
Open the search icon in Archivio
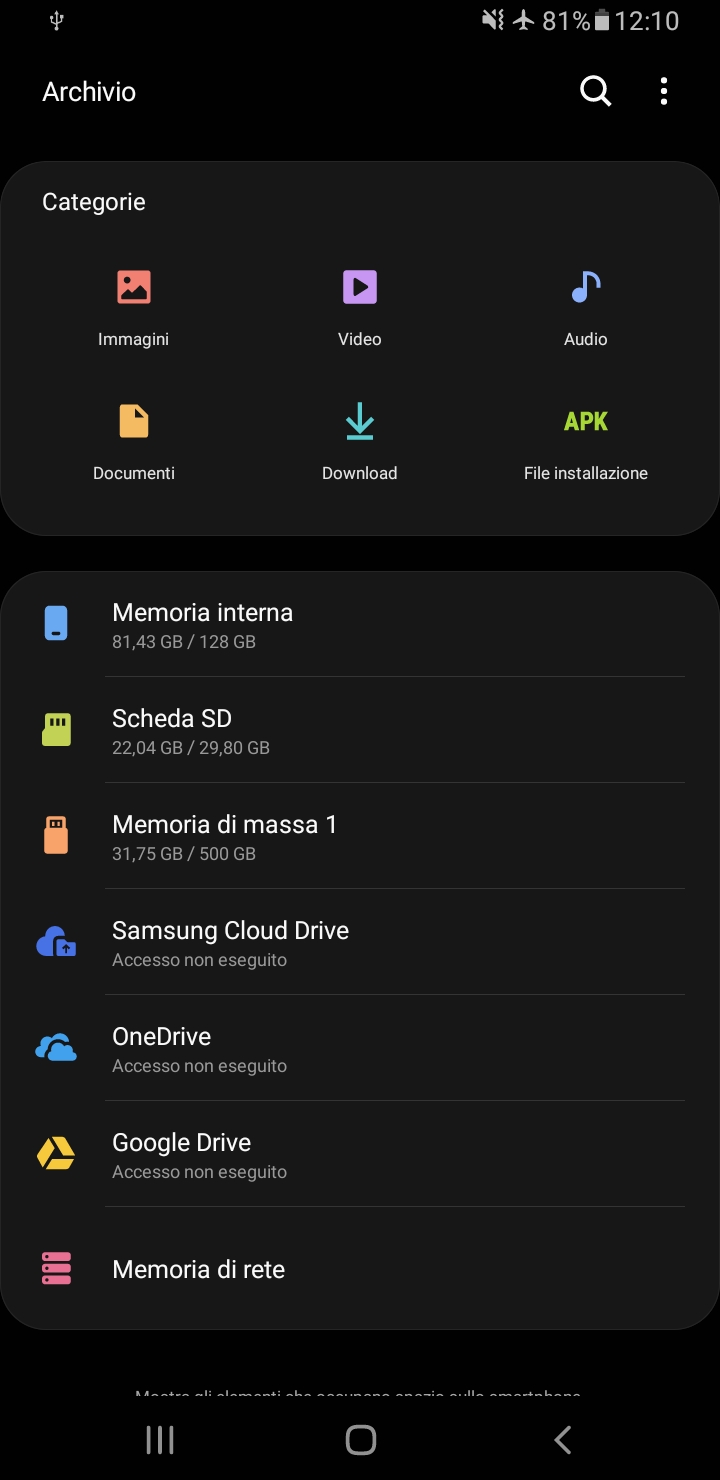(x=596, y=92)
